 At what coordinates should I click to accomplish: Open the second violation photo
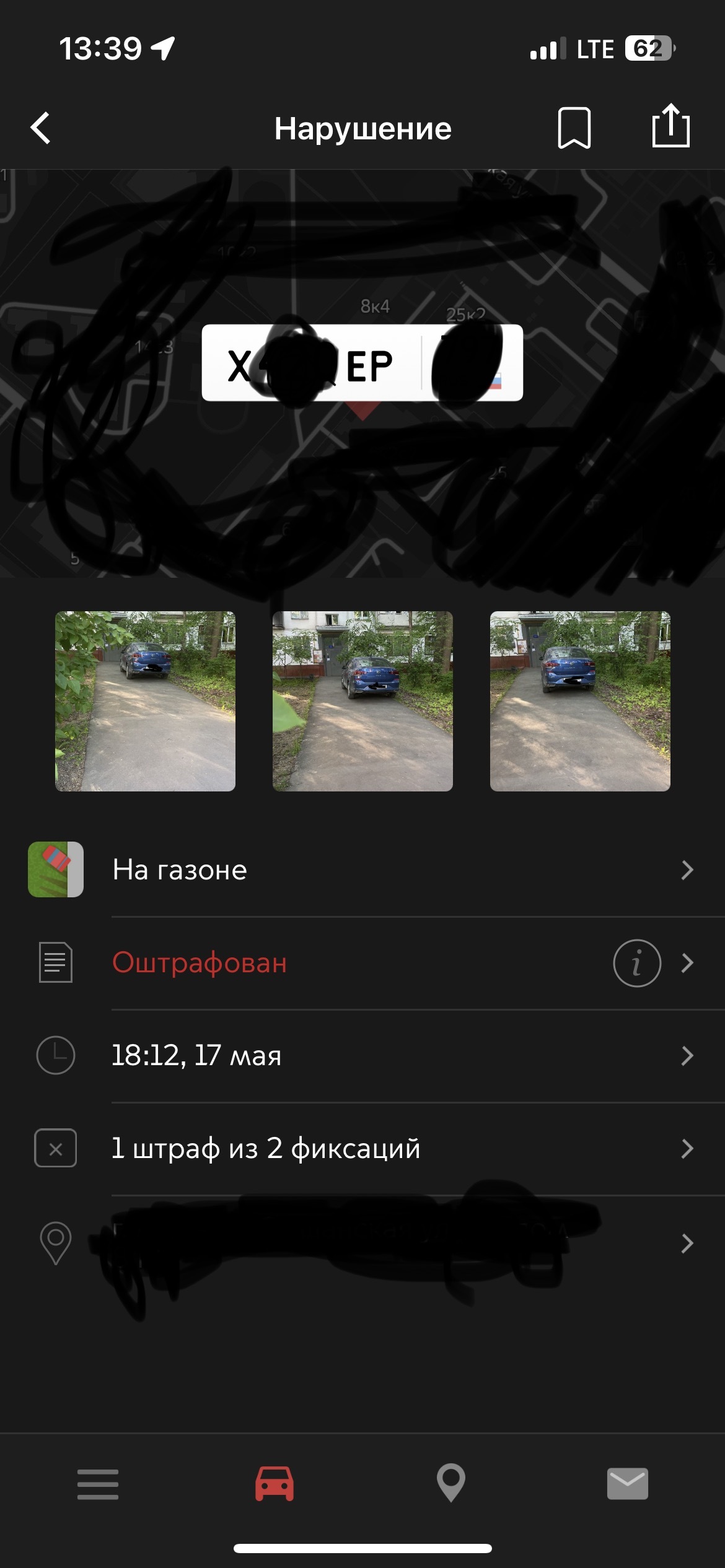[x=362, y=701]
